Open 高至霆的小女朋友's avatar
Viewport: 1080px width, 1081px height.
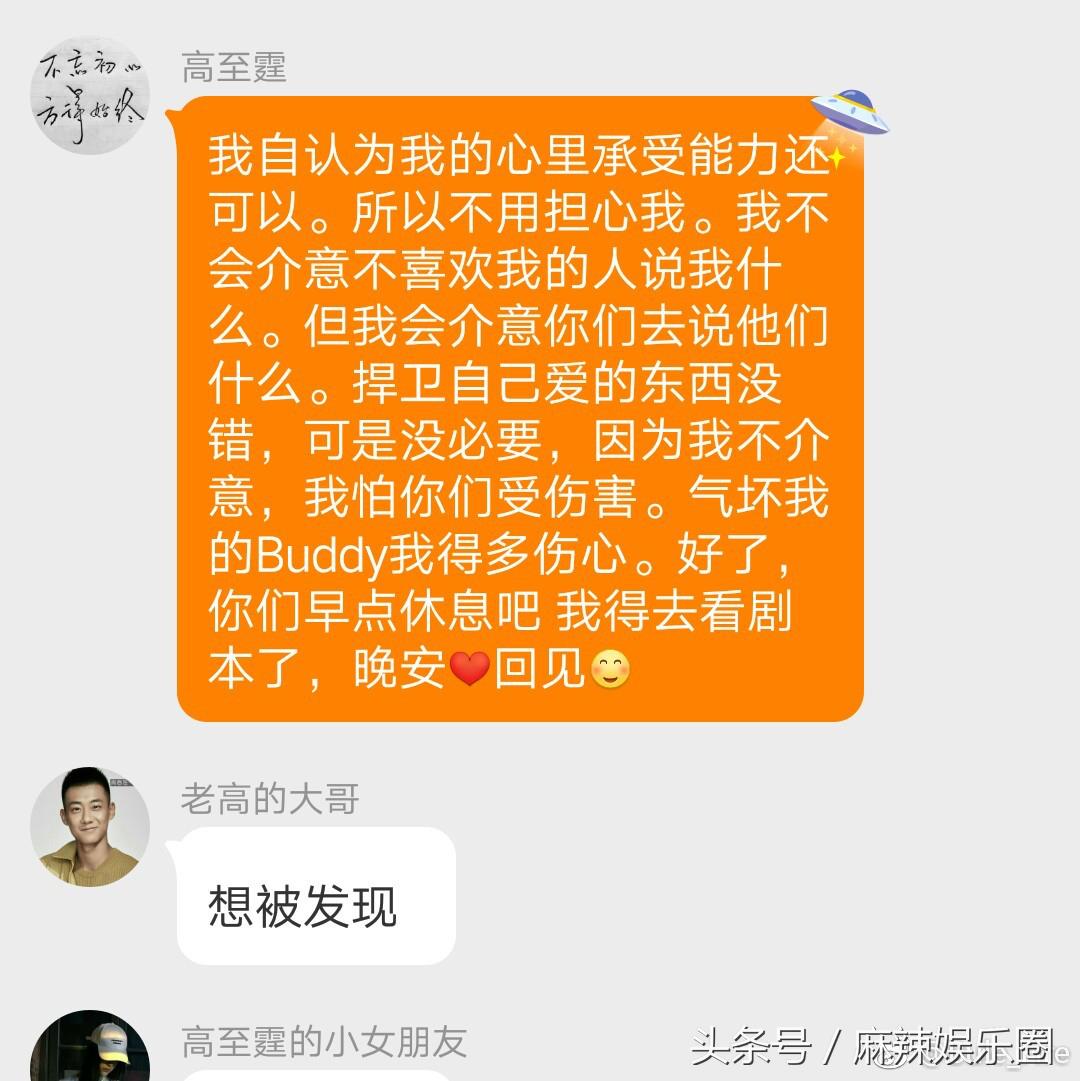click(90, 1050)
